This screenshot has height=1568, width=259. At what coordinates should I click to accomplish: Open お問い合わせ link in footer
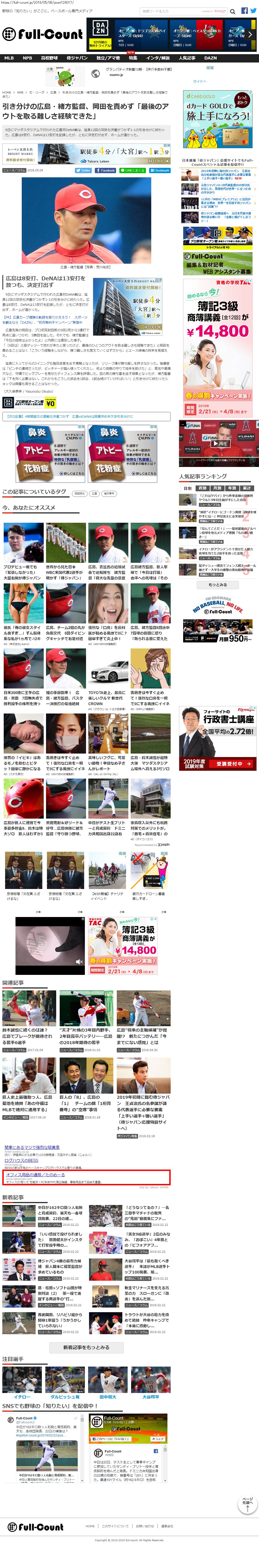[x=145, y=1526]
